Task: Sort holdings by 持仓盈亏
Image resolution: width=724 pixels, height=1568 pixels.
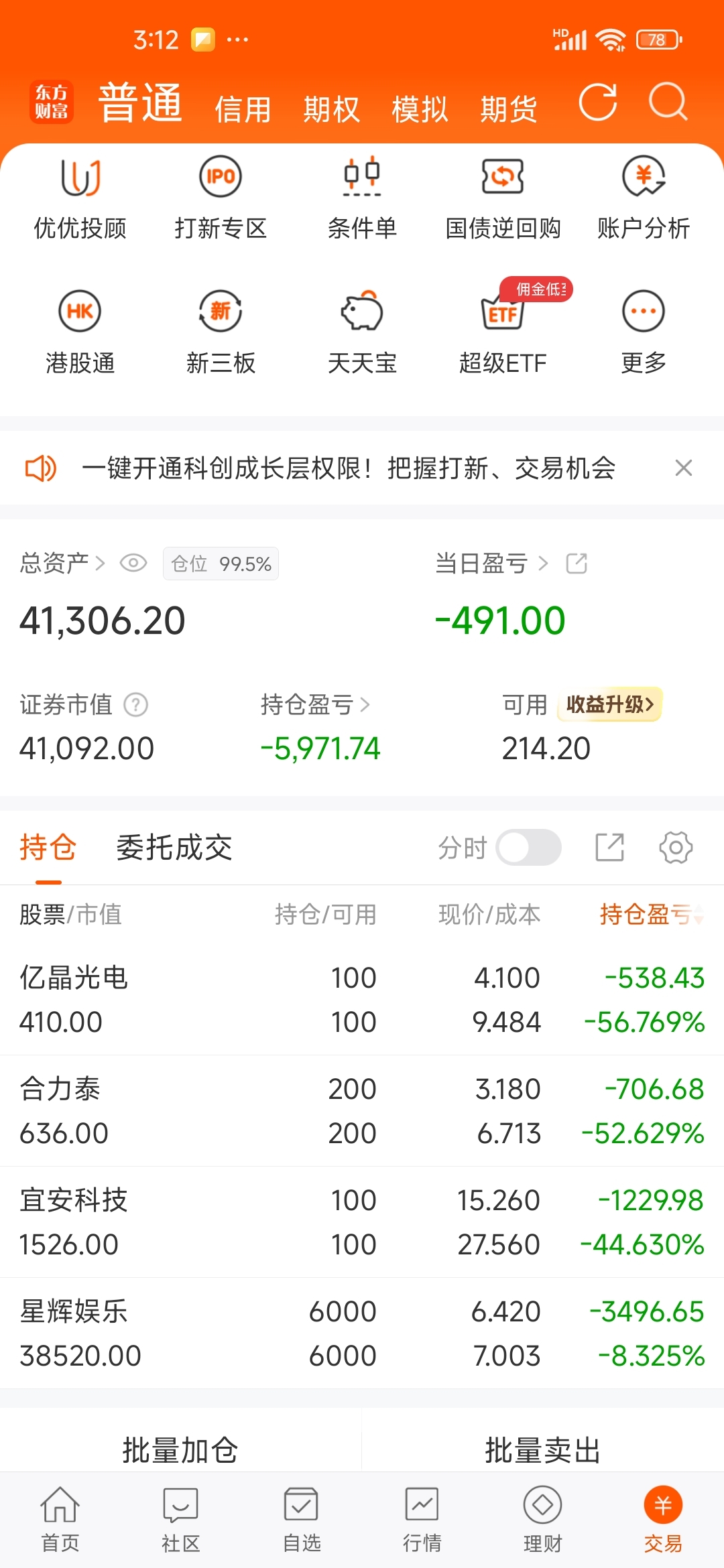Action: [651, 914]
